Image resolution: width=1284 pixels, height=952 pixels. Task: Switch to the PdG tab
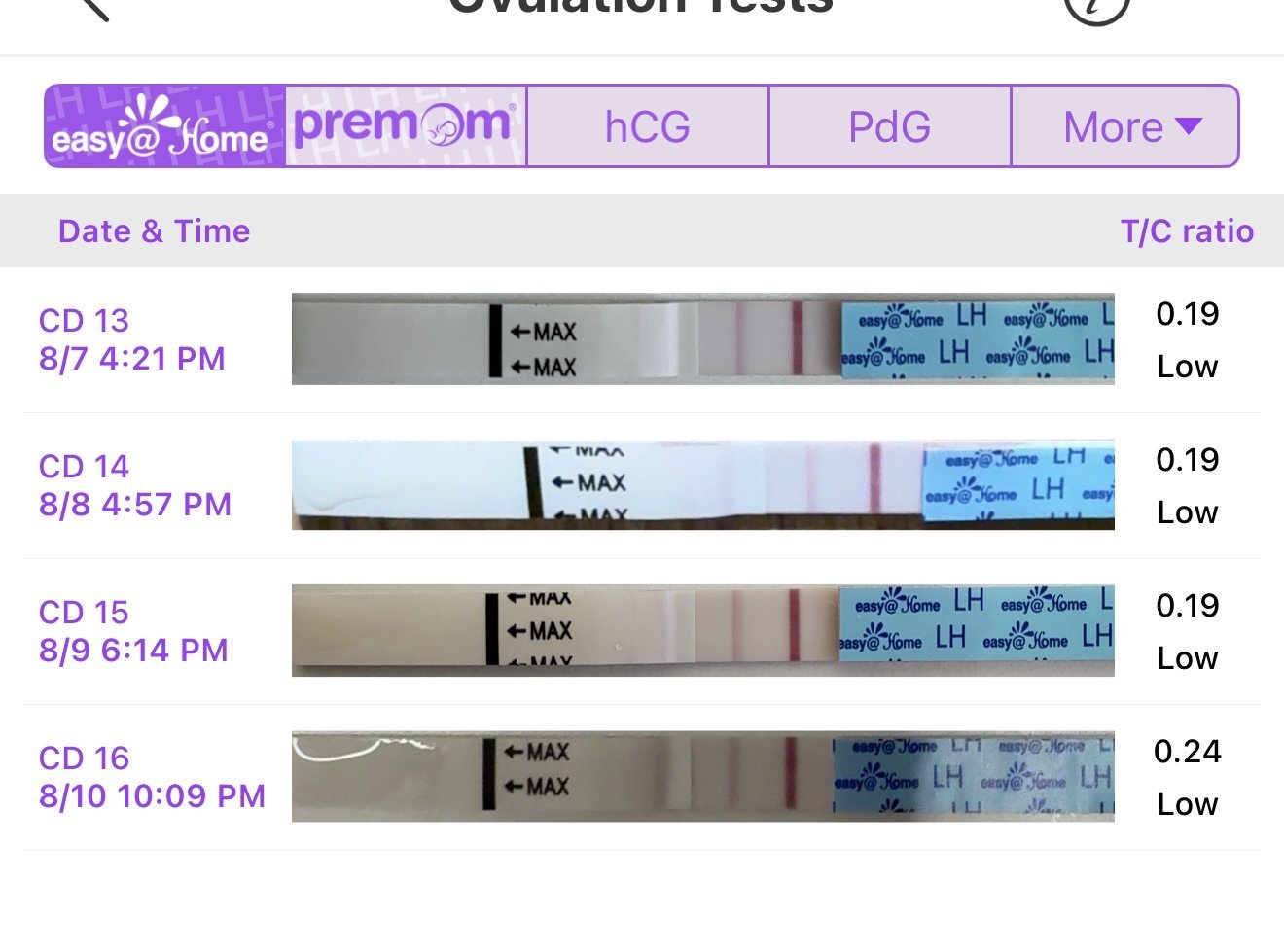click(x=890, y=126)
